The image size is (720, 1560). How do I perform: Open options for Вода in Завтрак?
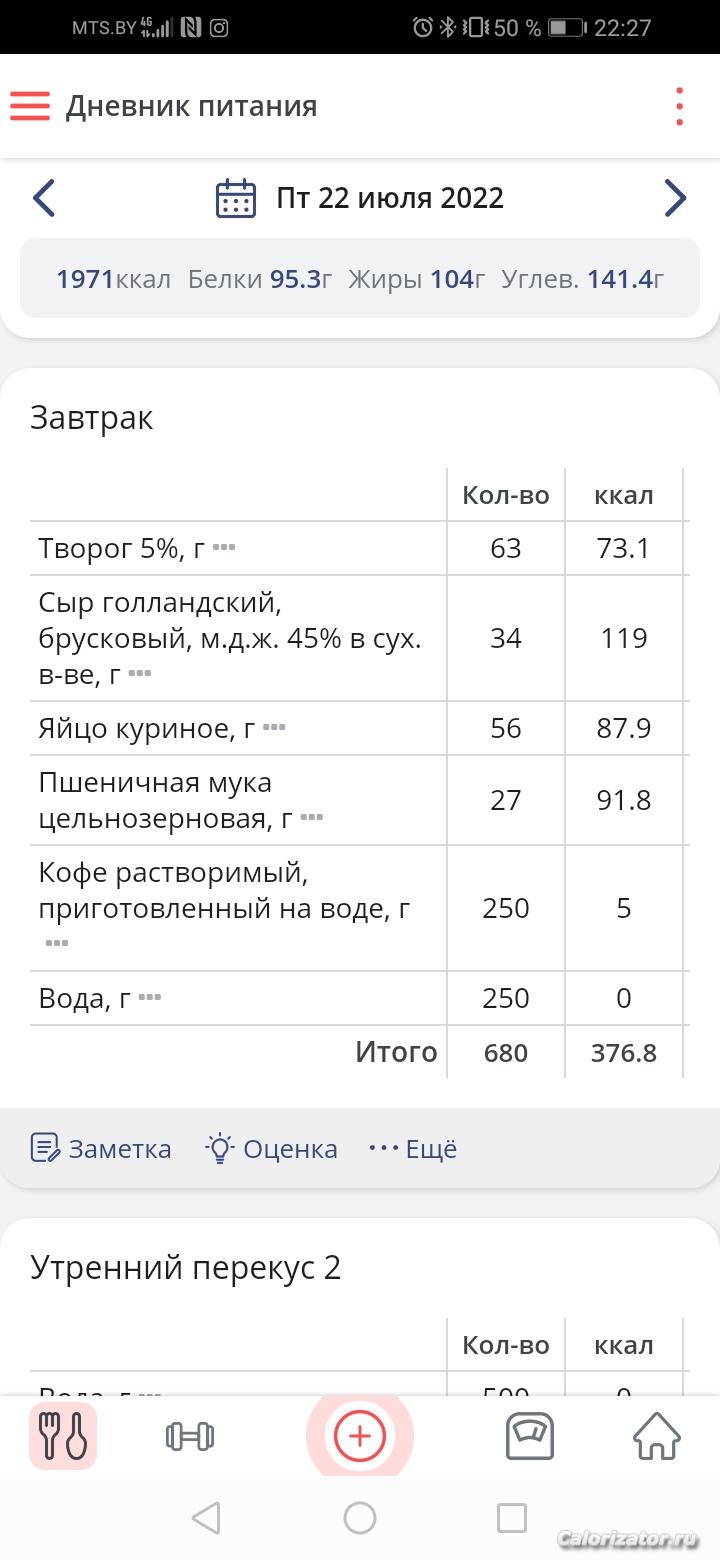coord(150,998)
